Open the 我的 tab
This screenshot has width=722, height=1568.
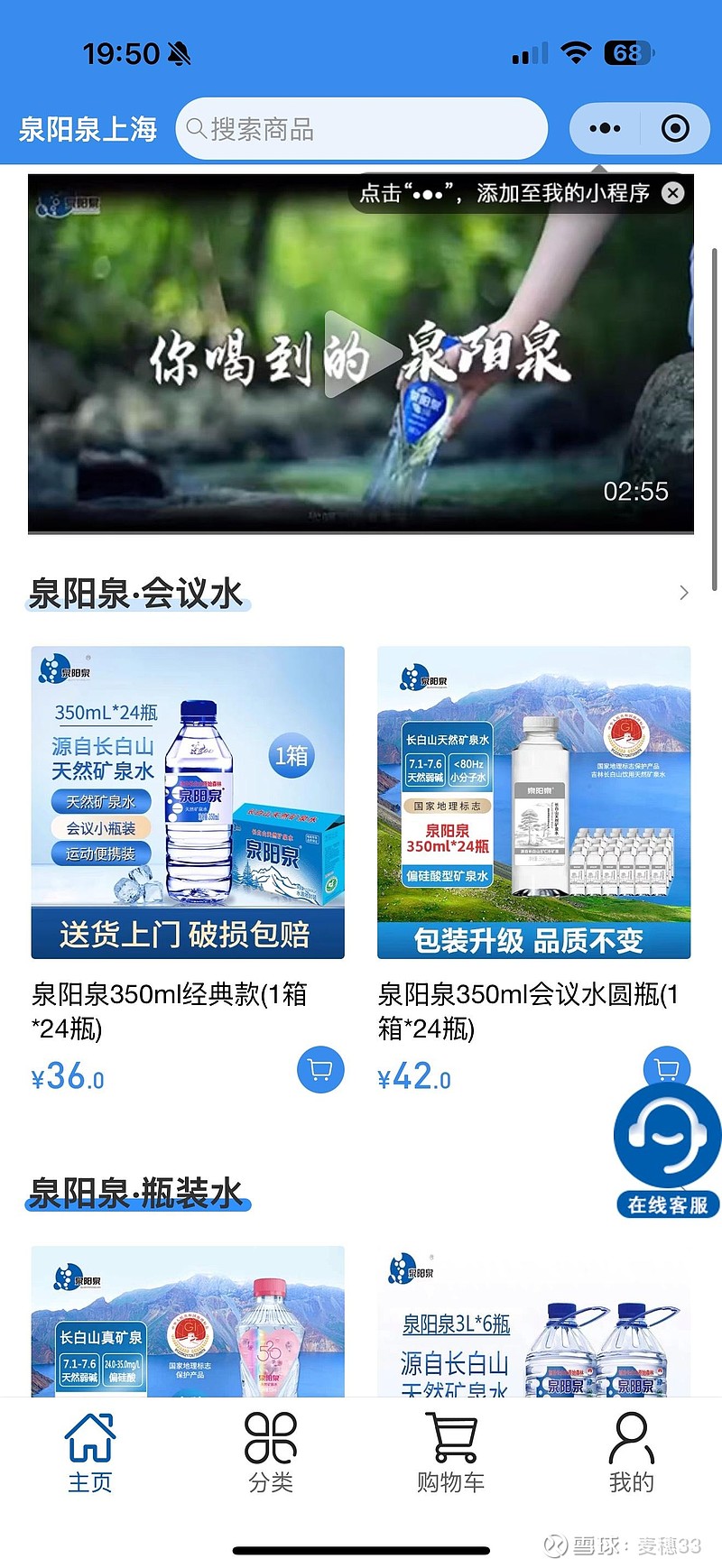[x=631, y=1453]
